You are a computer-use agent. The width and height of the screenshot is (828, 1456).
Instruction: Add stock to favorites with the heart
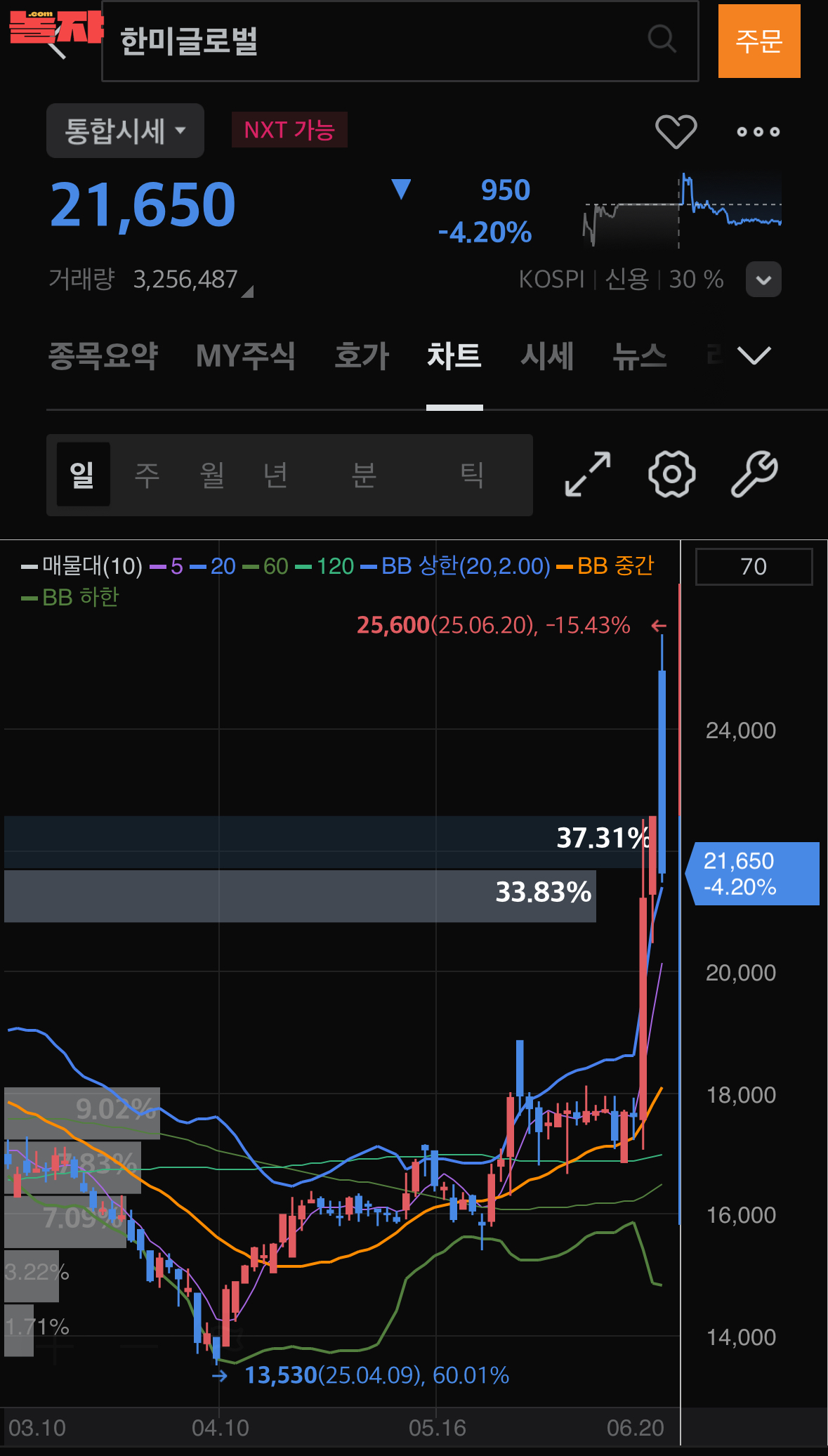(676, 131)
